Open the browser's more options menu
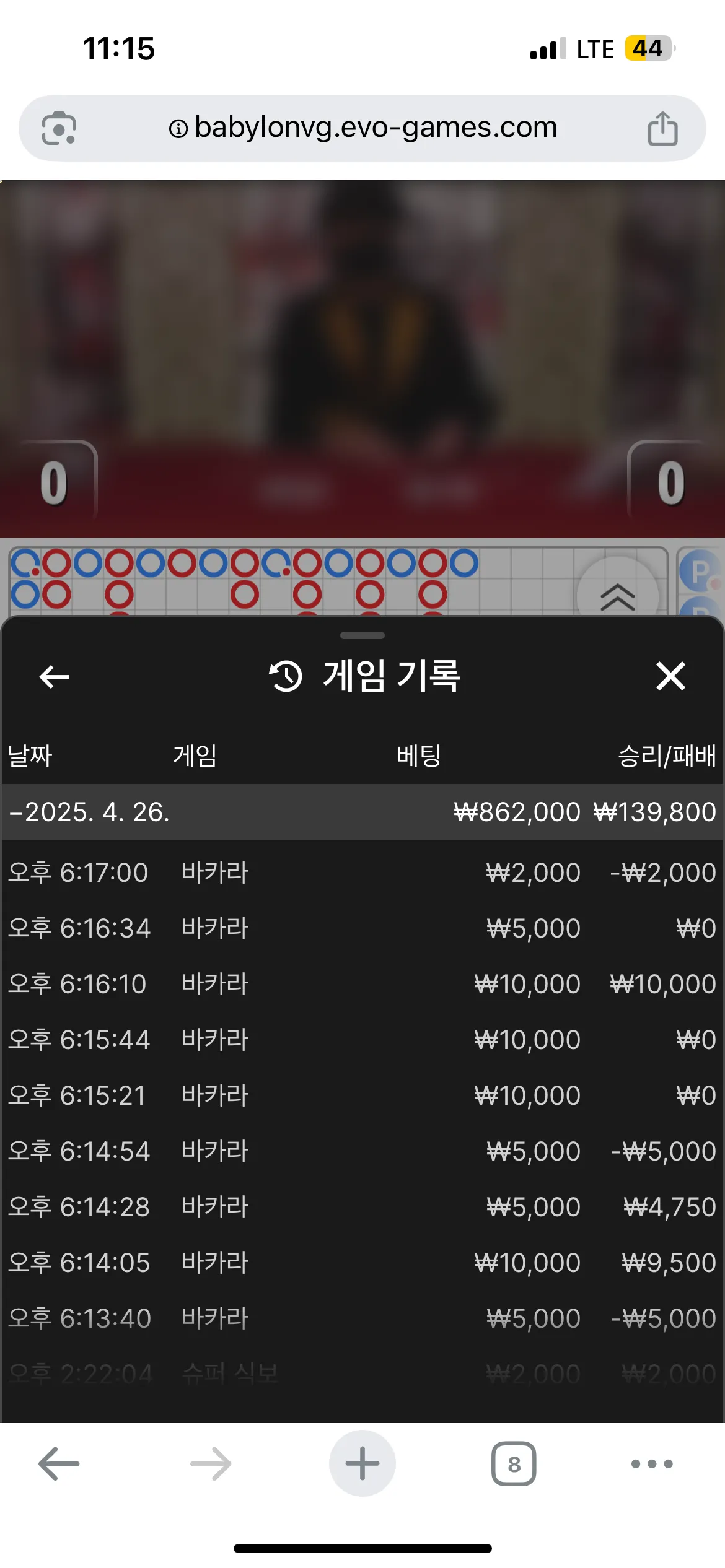 [652, 1464]
